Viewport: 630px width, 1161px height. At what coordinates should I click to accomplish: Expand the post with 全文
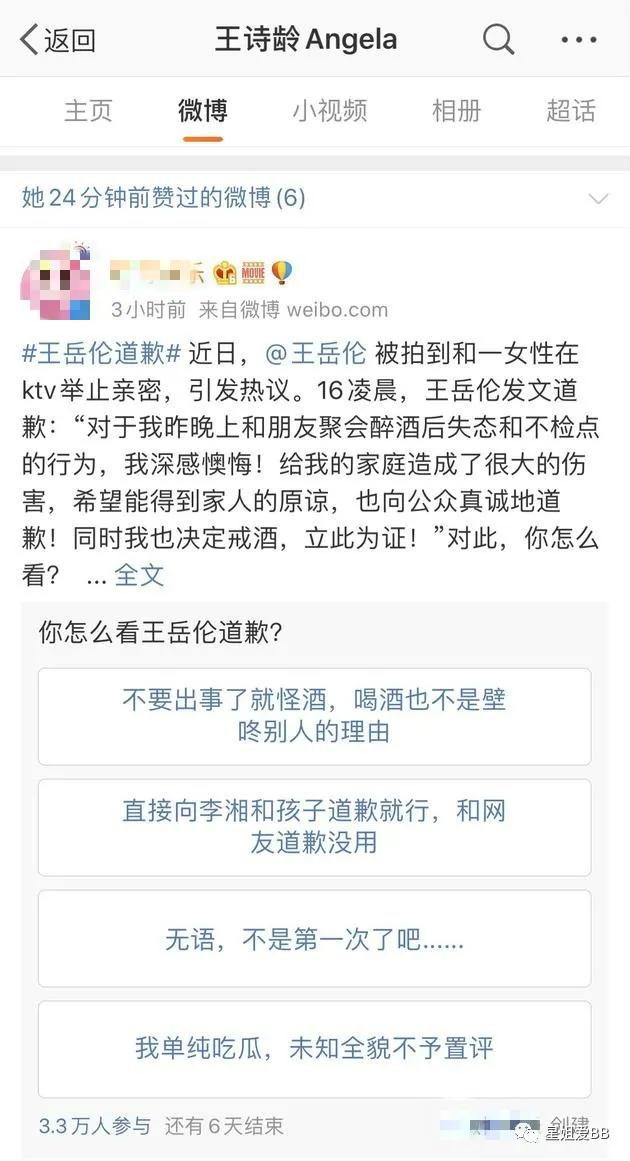pos(139,575)
